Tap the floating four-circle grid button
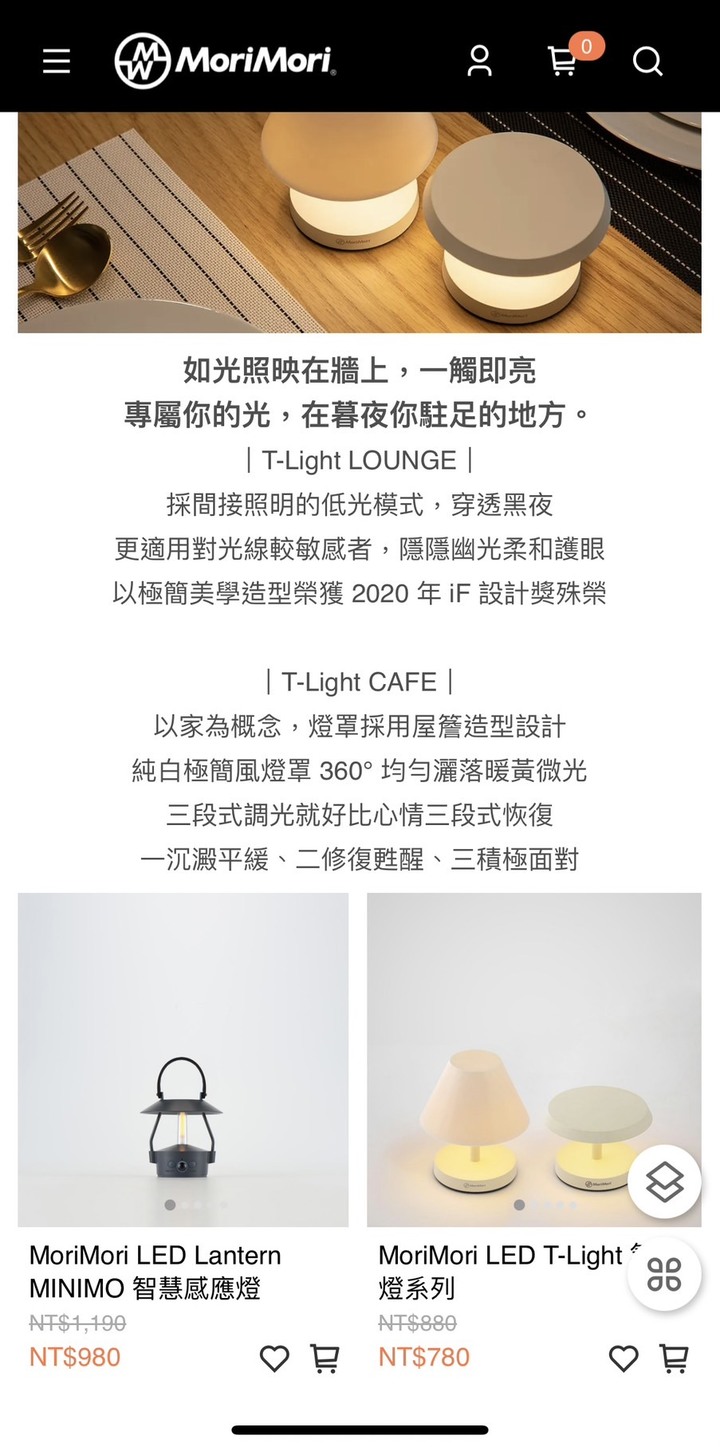720x1447 pixels. coord(664,1274)
